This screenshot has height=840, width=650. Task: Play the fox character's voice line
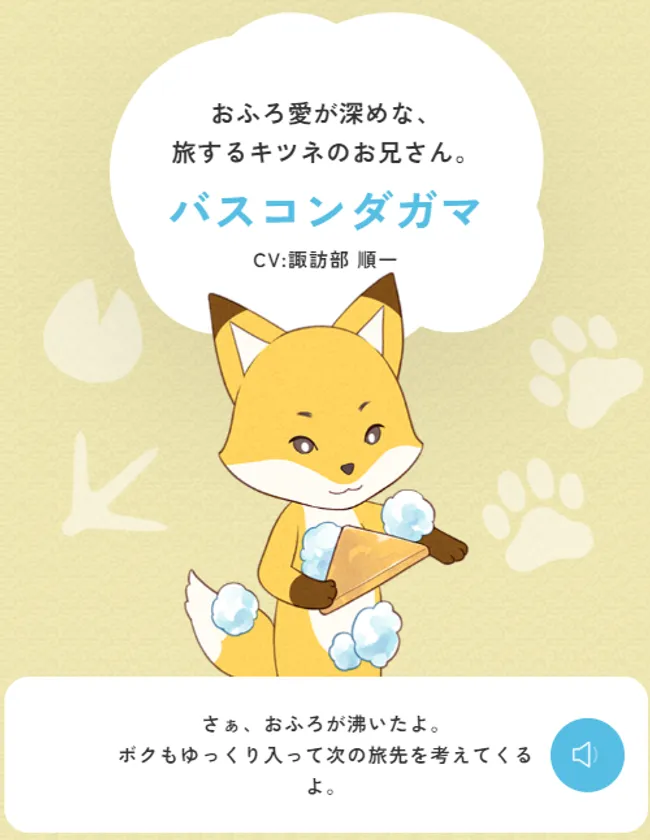click(x=587, y=755)
